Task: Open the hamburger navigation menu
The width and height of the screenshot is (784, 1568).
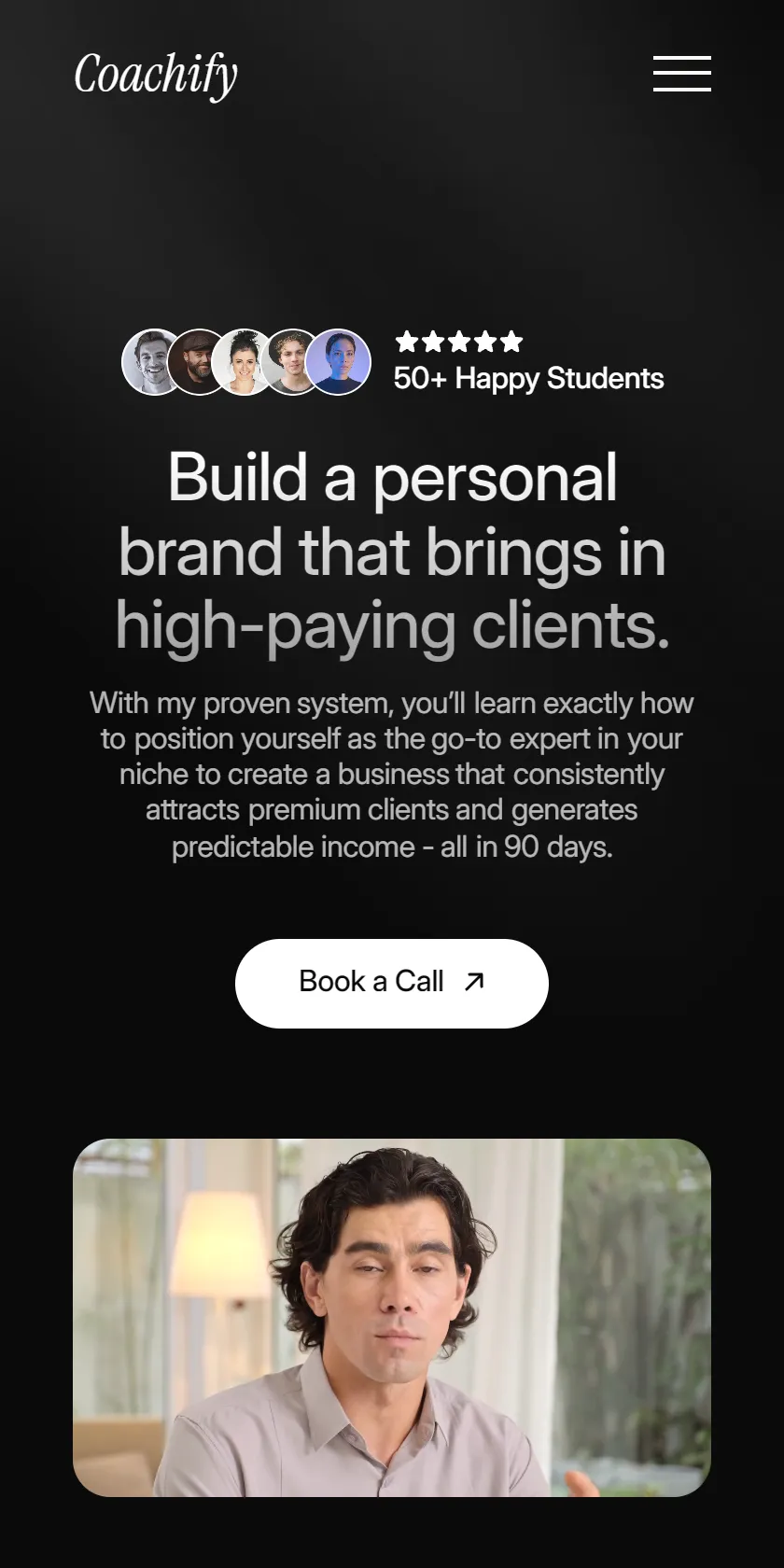Action: tap(682, 74)
